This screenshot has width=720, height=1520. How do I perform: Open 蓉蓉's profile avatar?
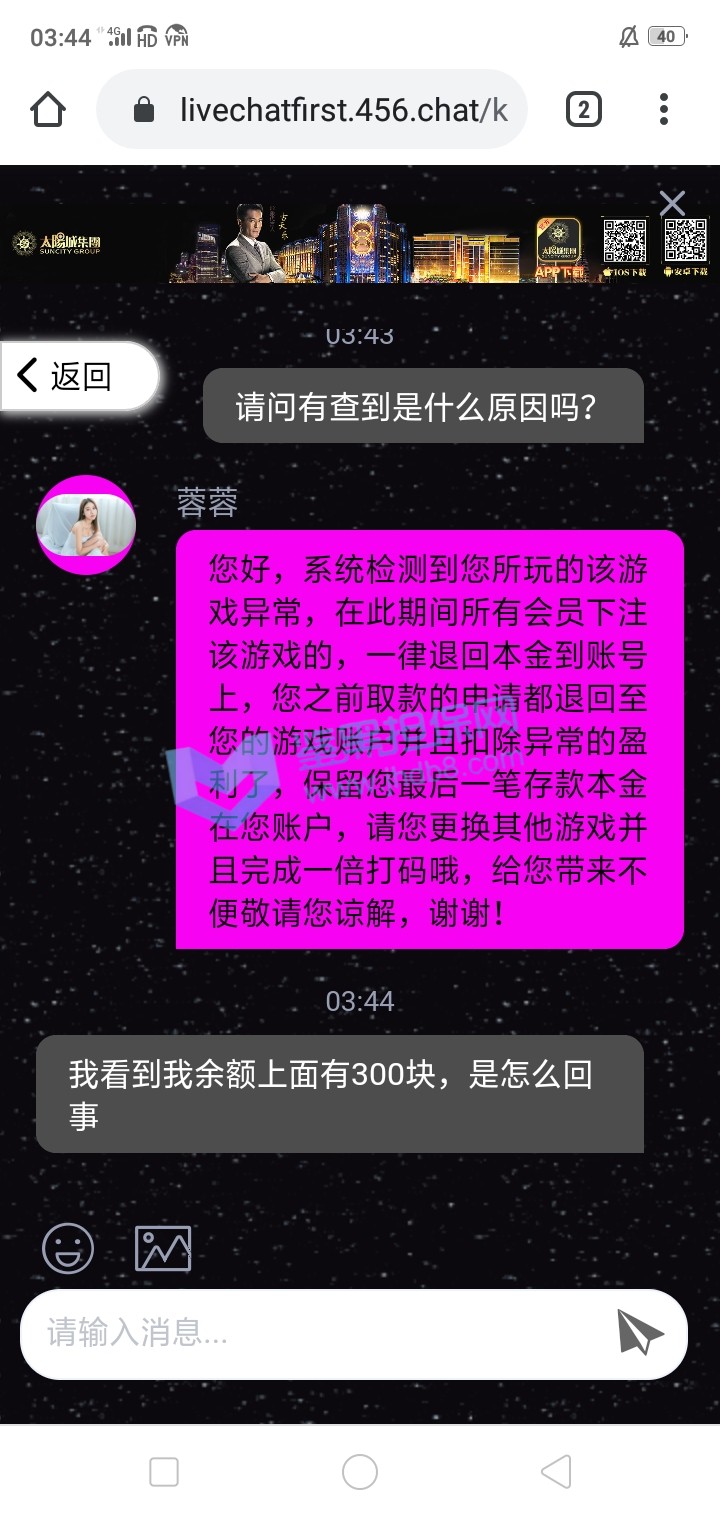86,525
